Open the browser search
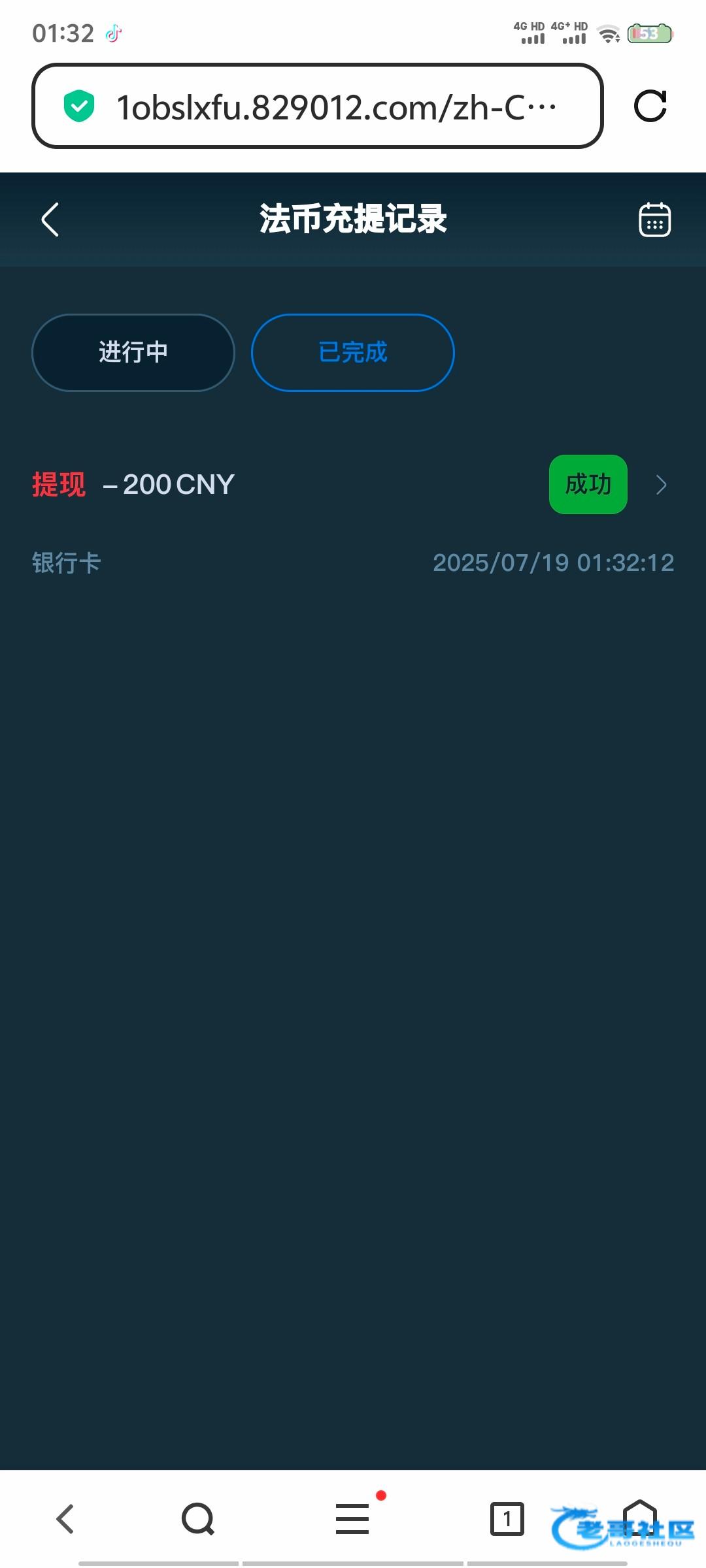 [198, 1518]
